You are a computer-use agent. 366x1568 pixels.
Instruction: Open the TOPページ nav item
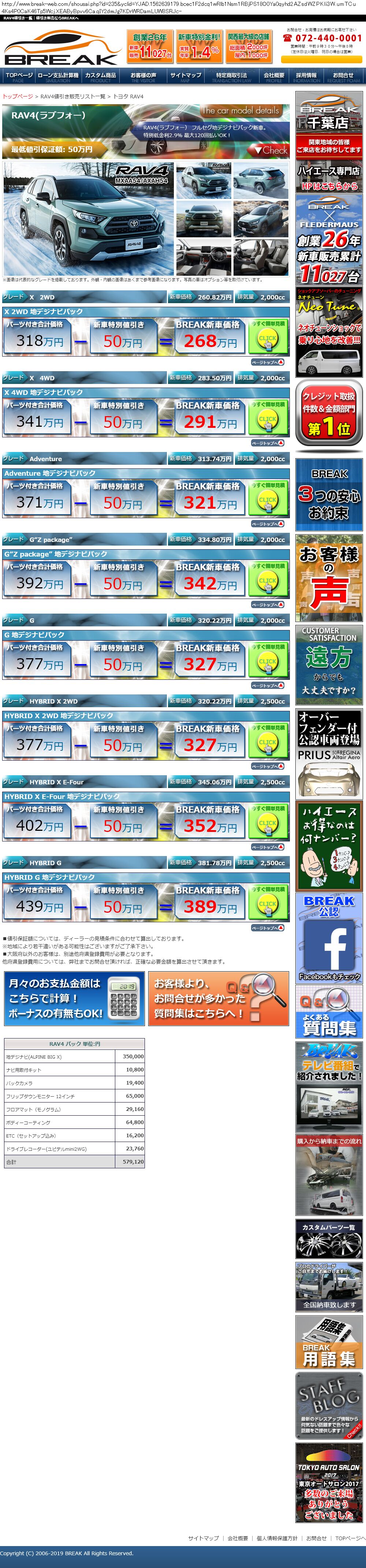click(x=19, y=77)
